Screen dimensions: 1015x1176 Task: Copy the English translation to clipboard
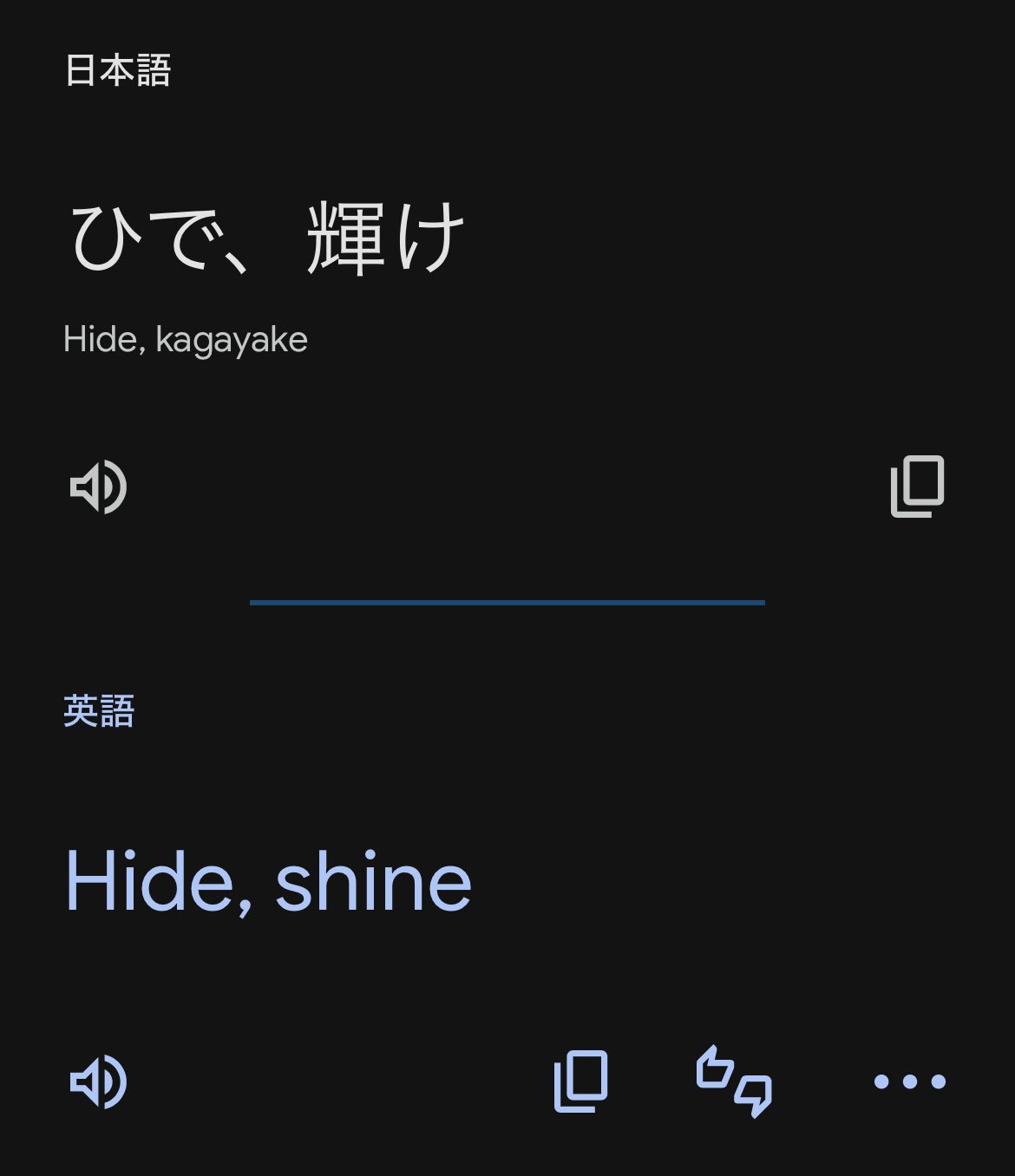[580, 1081]
